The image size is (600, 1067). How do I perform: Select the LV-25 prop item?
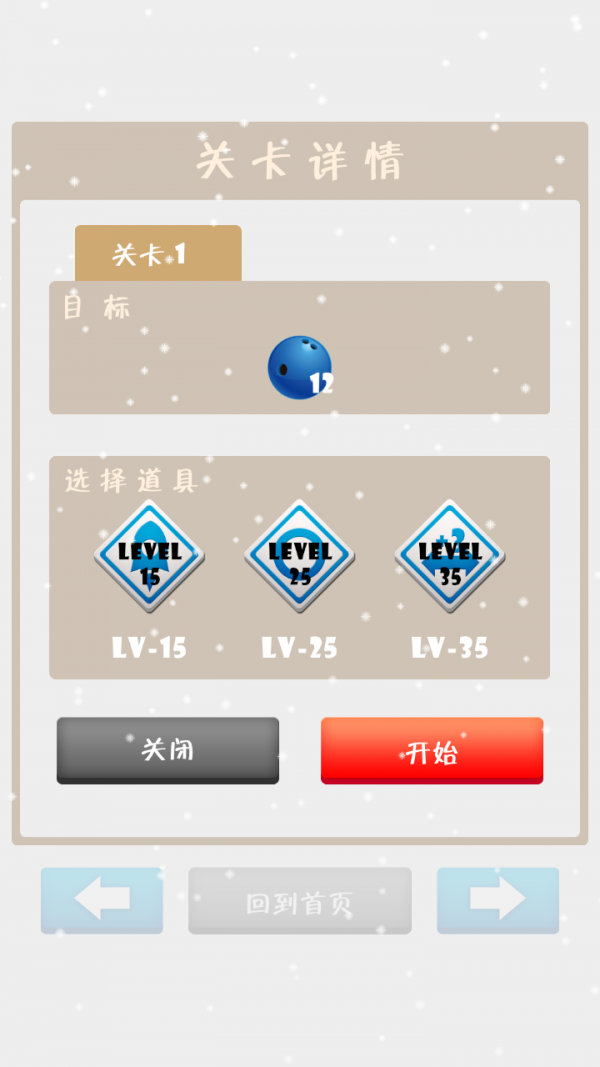pyautogui.click(x=299, y=557)
